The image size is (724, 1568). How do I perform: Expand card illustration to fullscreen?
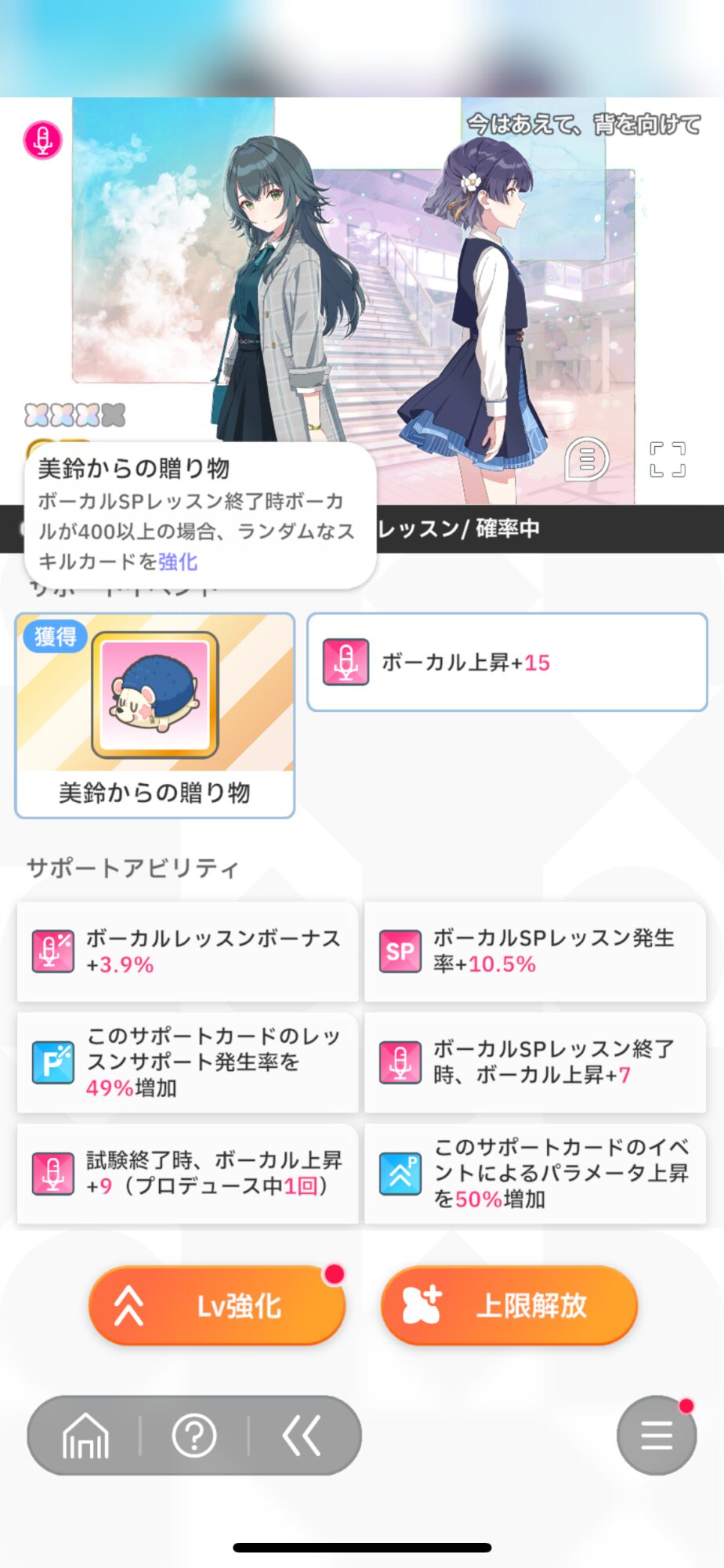point(668,459)
